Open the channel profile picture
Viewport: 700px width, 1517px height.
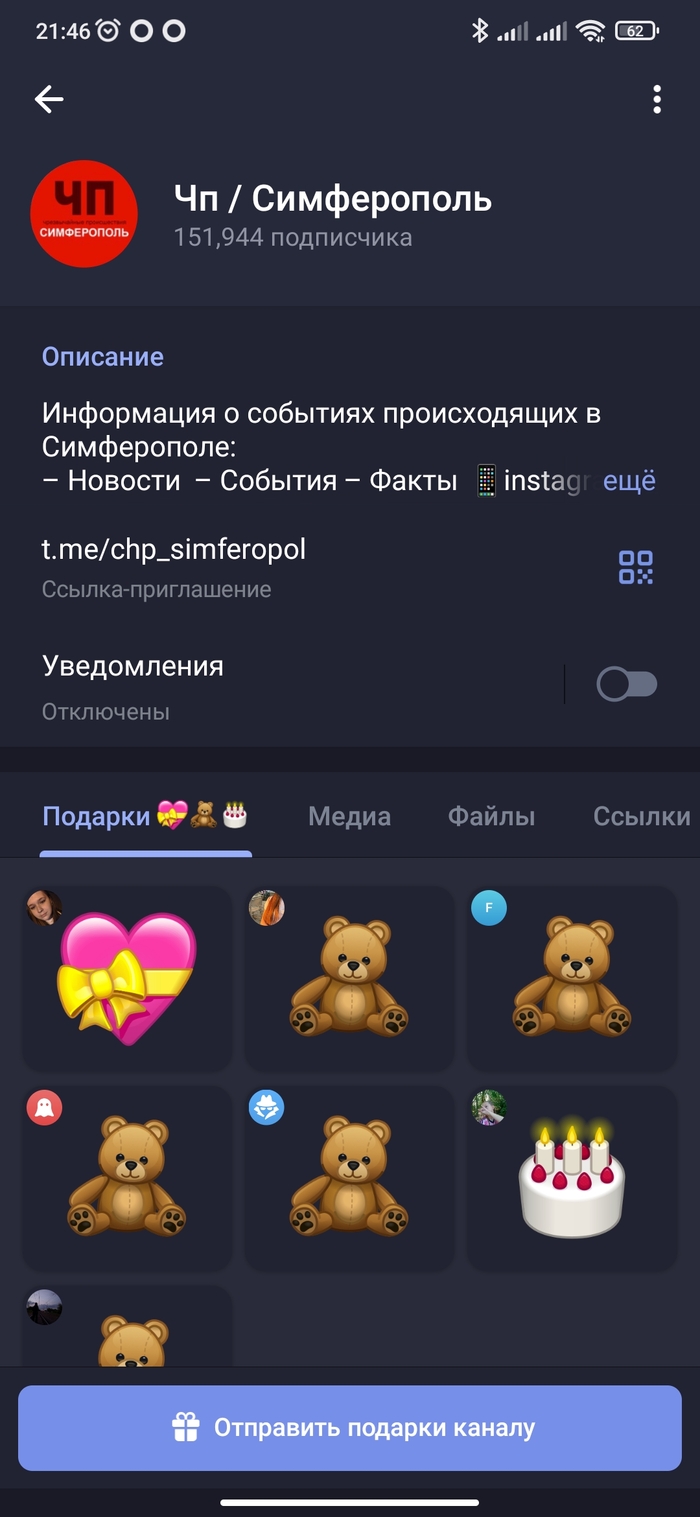coord(84,214)
